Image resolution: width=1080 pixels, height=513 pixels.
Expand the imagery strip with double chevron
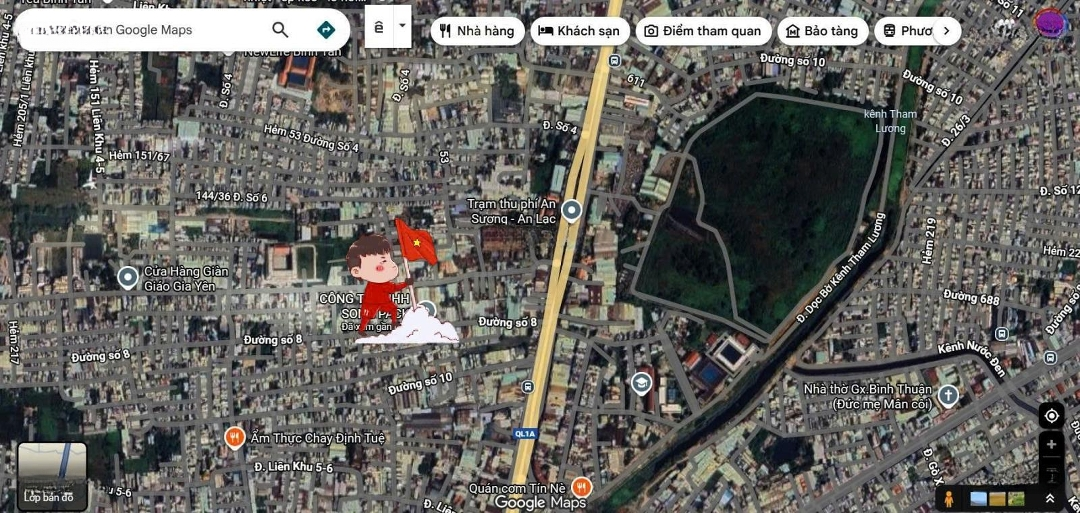1050,498
